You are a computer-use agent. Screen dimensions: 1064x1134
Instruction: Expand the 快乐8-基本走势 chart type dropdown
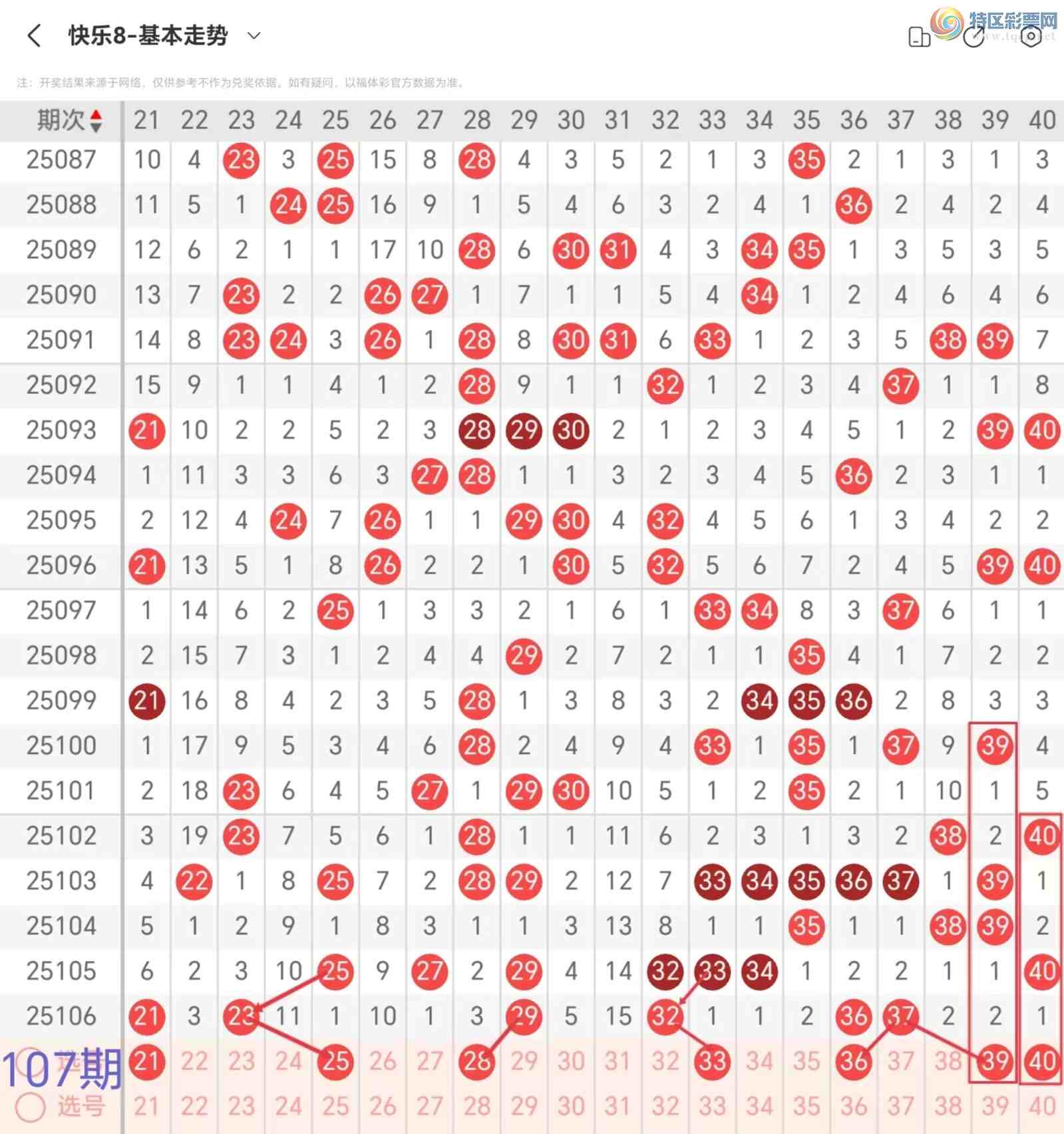coord(254,36)
